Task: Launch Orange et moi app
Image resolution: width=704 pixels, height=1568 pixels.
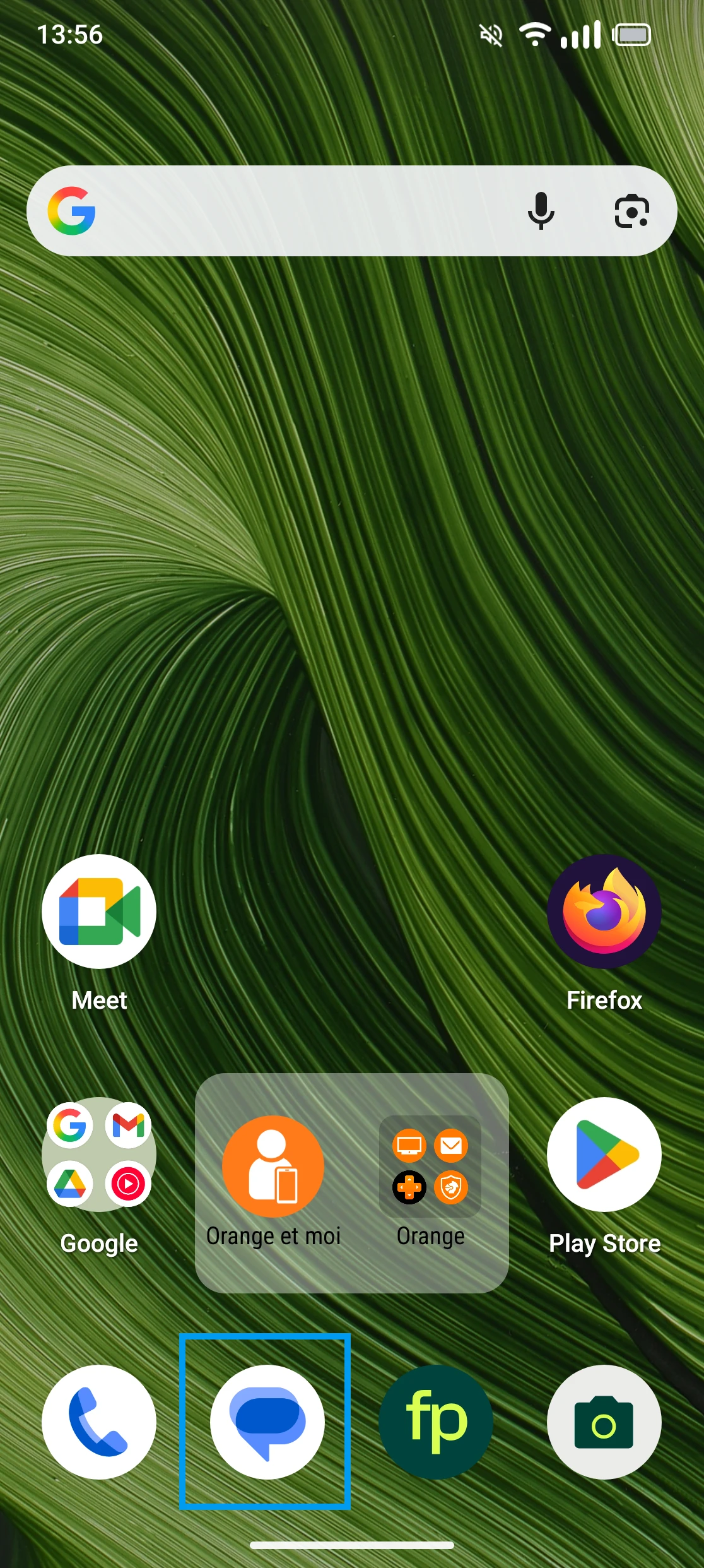Action: click(273, 1167)
